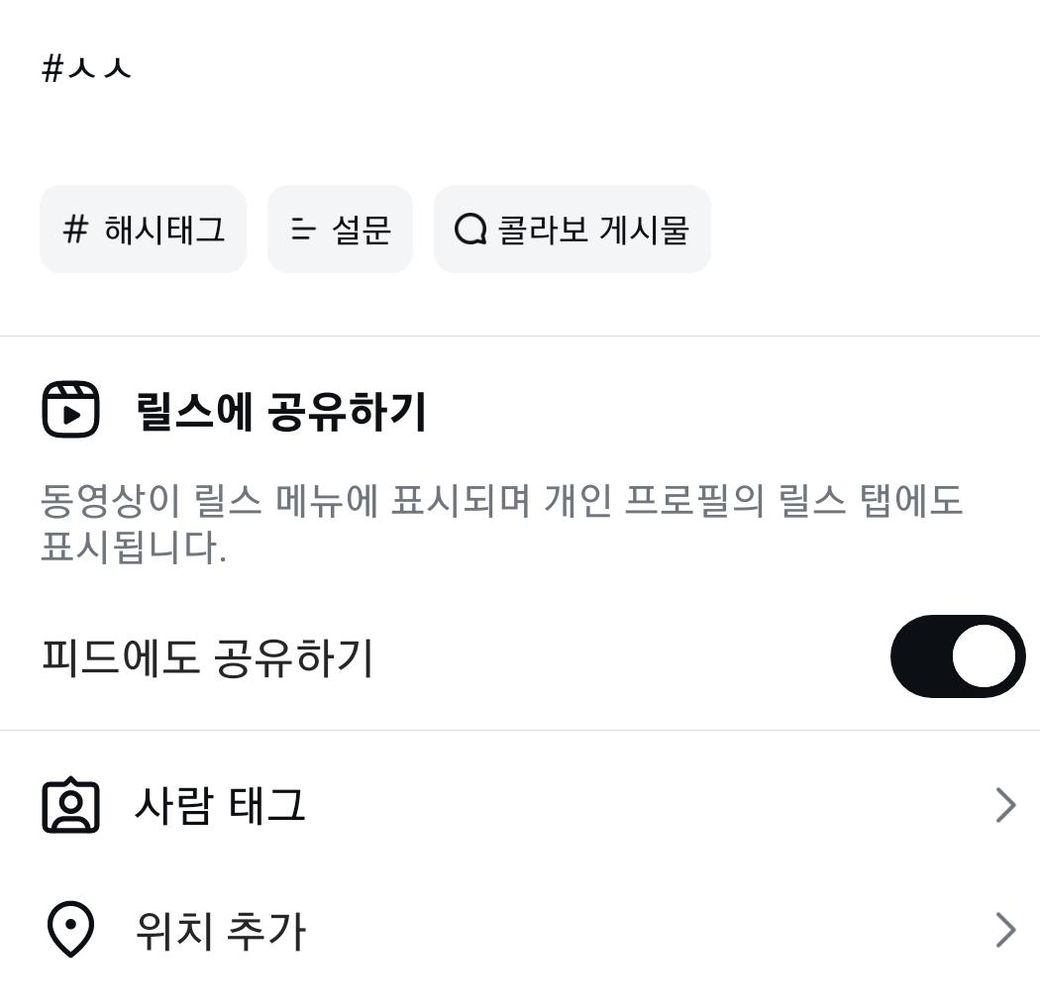Add a hashtag with 해시태그 chip

[143, 229]
